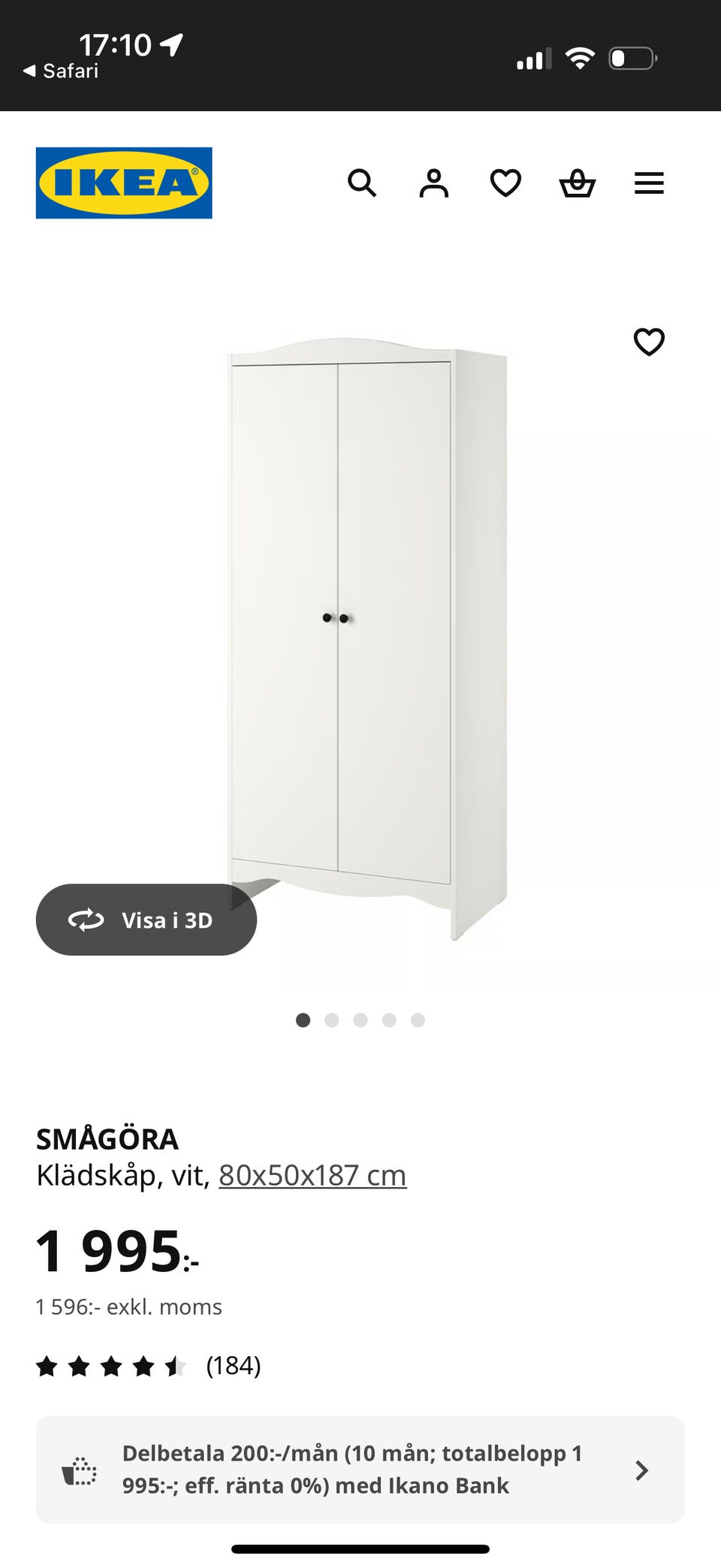Image resolution: width=721 pixels, height=1568 pixels.
Task: Open the account profile icon
Action: tap(433, 183)
